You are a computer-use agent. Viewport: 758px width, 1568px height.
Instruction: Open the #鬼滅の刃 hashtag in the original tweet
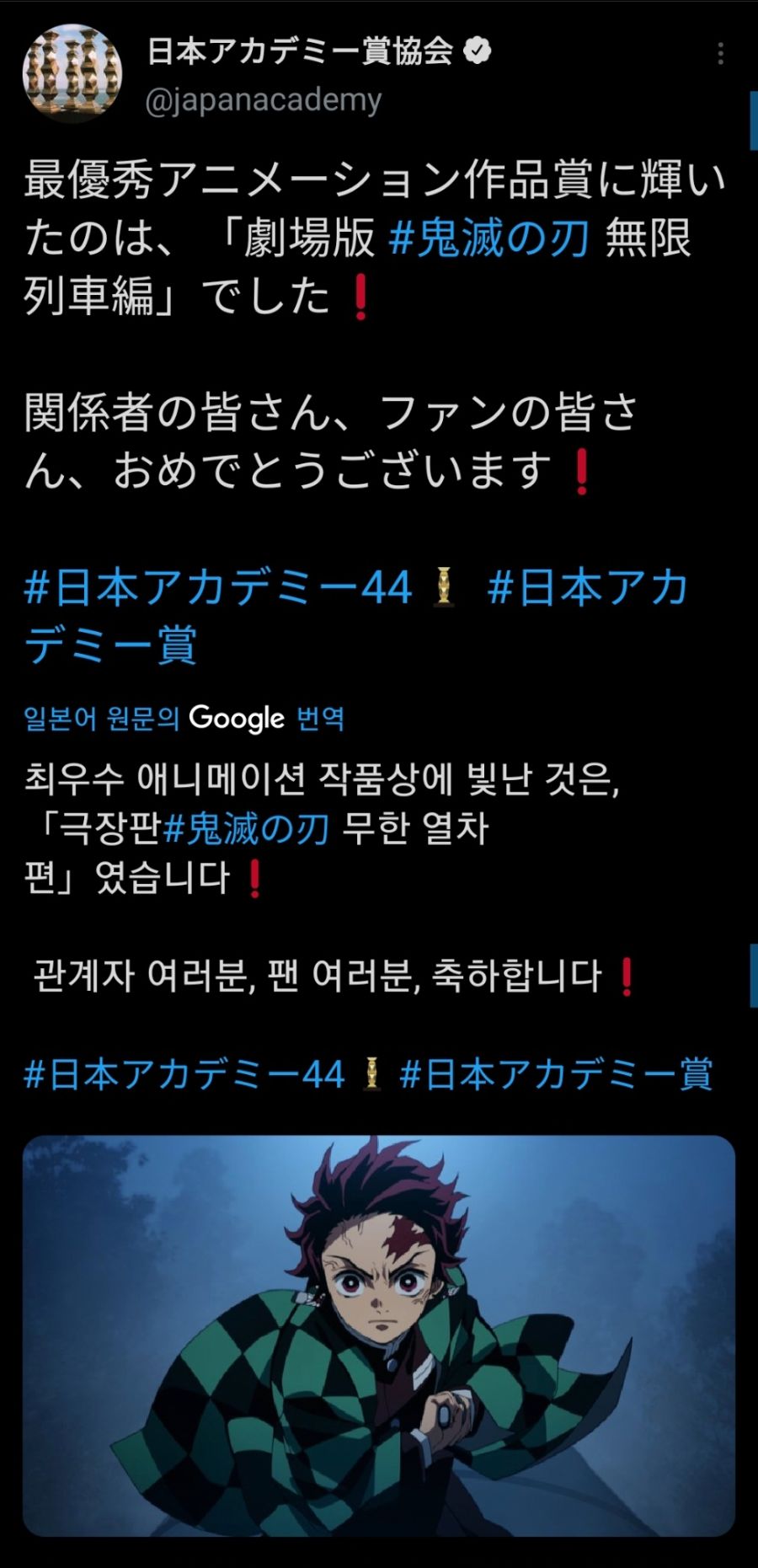pyautogui.click(x=488, y=238)
